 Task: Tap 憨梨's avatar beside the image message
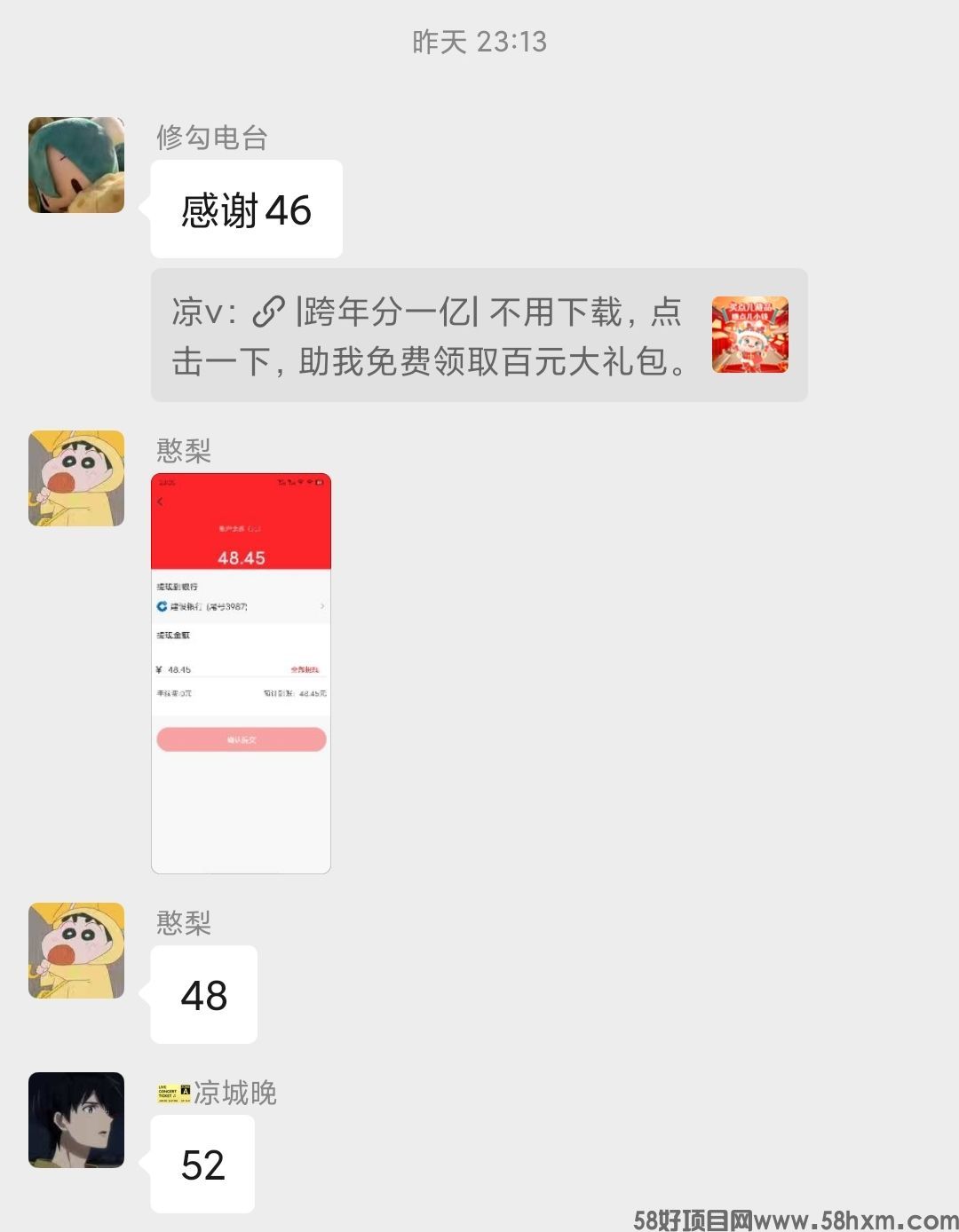(76, 478)
